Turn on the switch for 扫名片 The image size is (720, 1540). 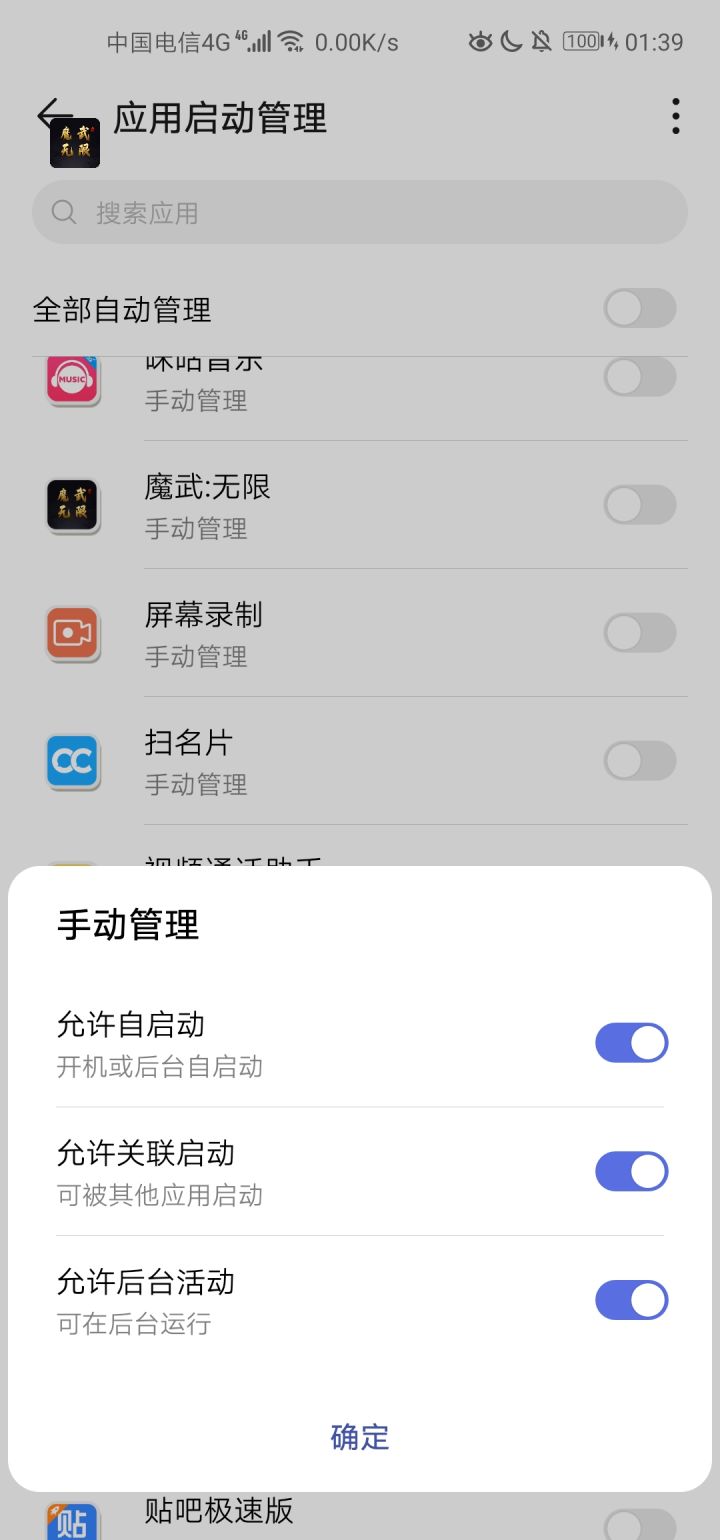(x=639, y=761)
